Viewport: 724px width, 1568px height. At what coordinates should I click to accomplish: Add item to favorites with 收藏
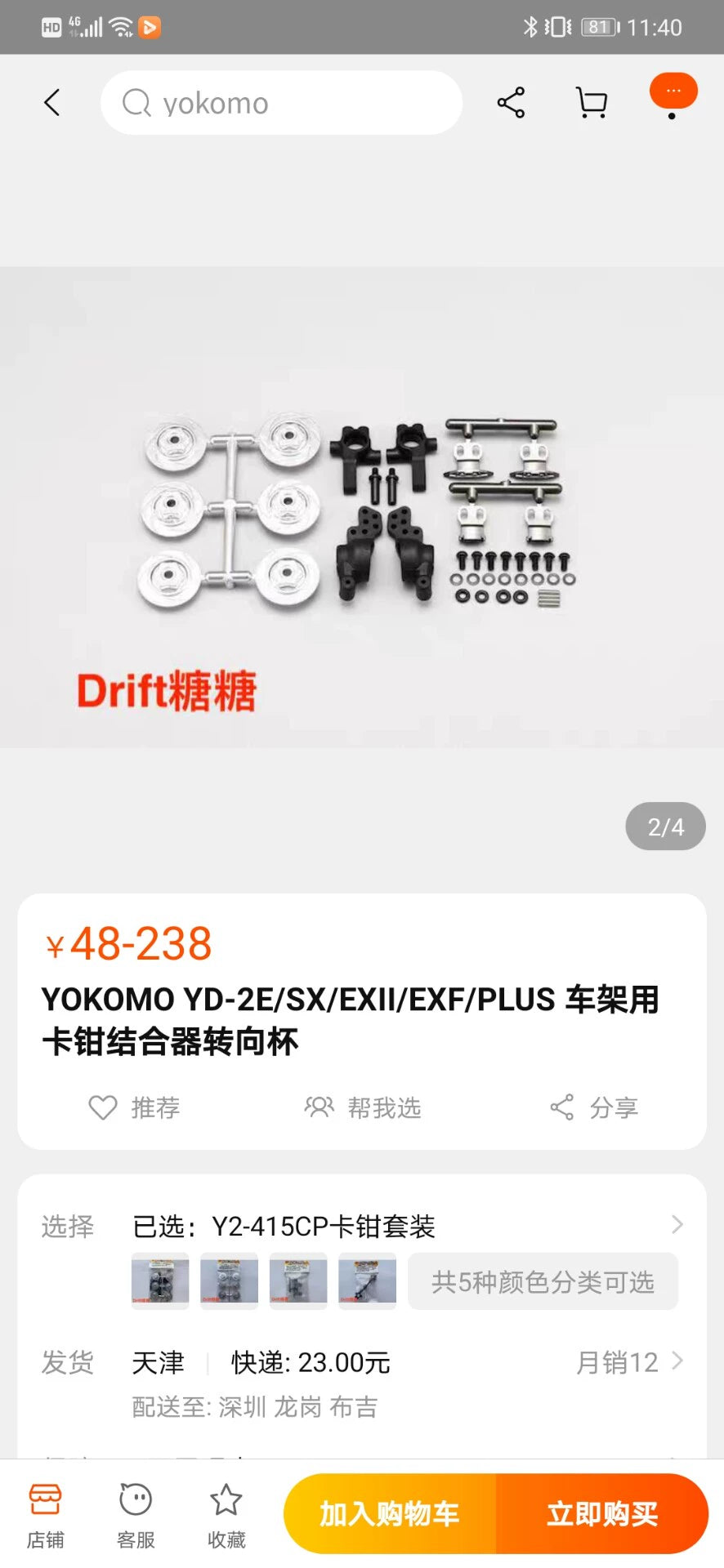tap(226, 1514)
